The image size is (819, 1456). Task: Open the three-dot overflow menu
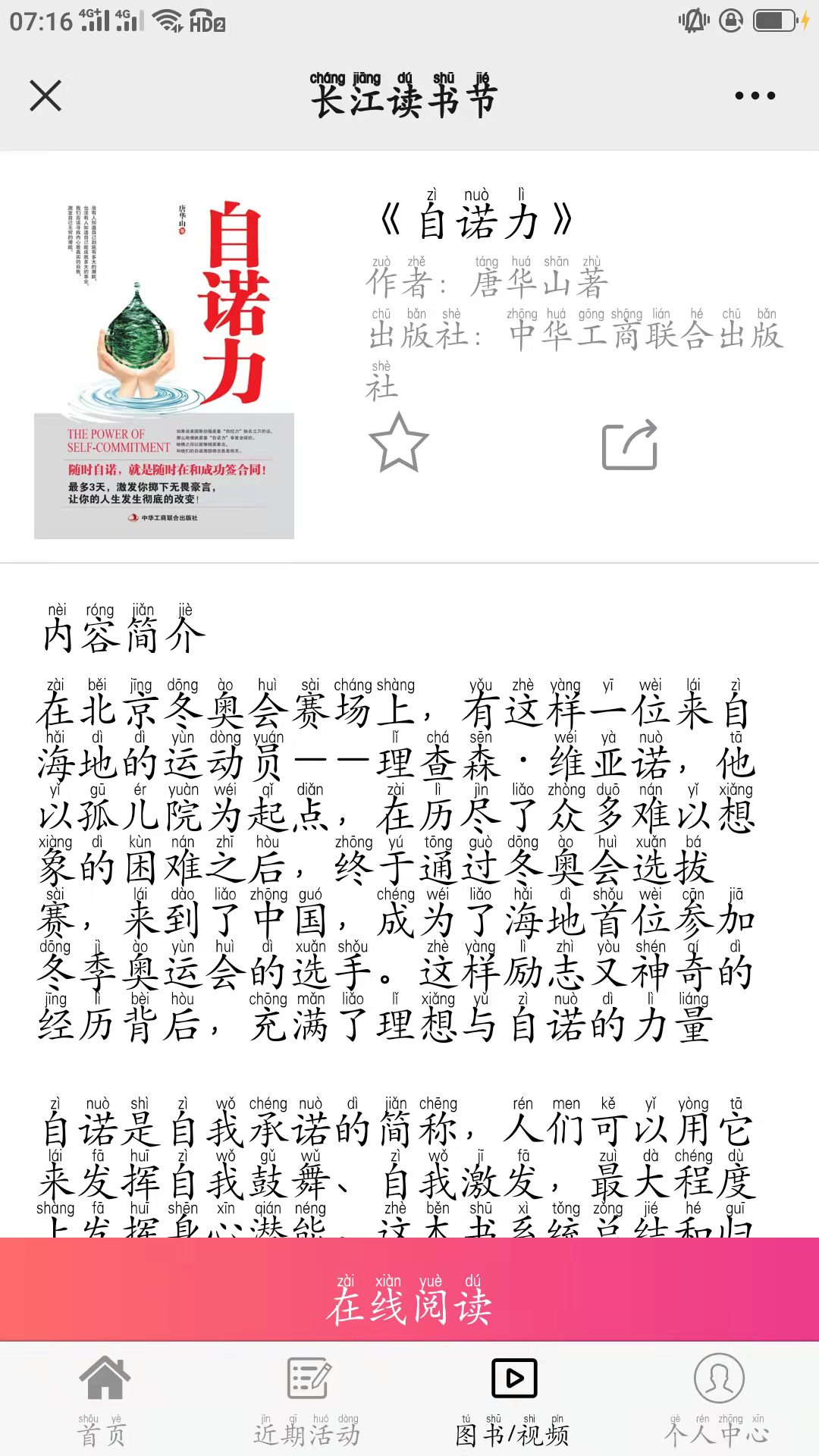point(755,96)
